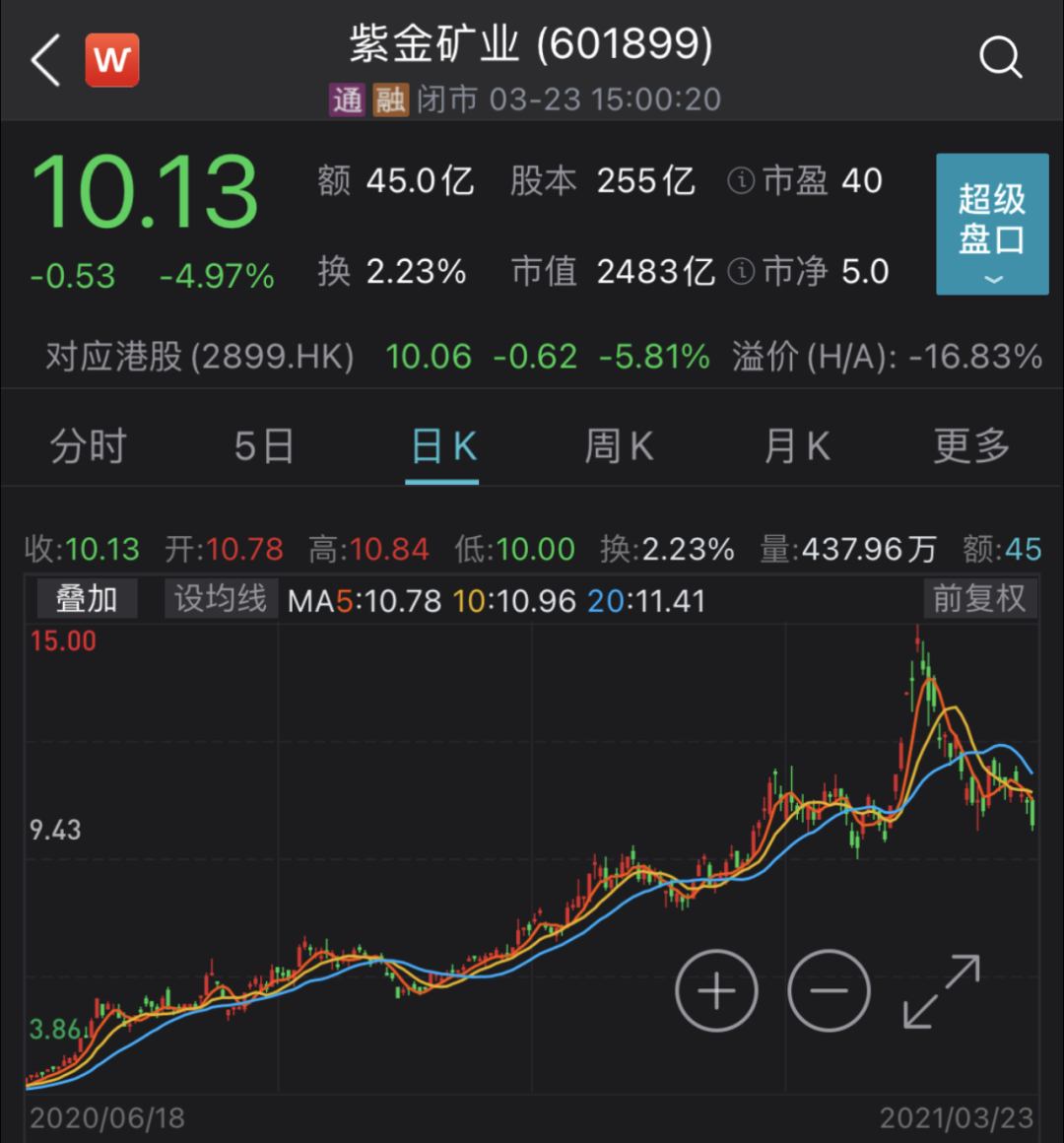
Task: Tap the info icon beside 市盈
Action: [741, 181]
